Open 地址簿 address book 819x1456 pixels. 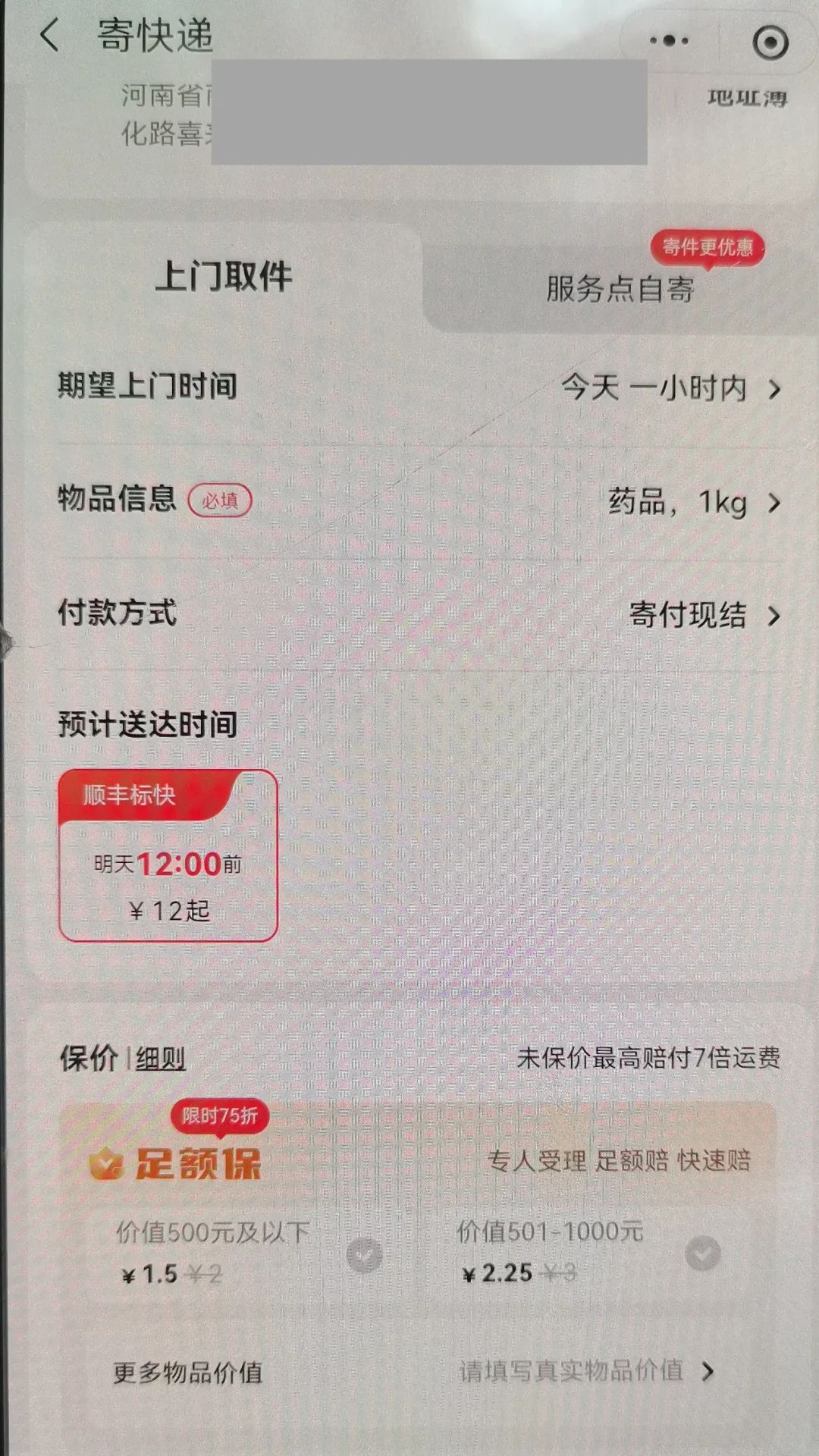point(746,98)
